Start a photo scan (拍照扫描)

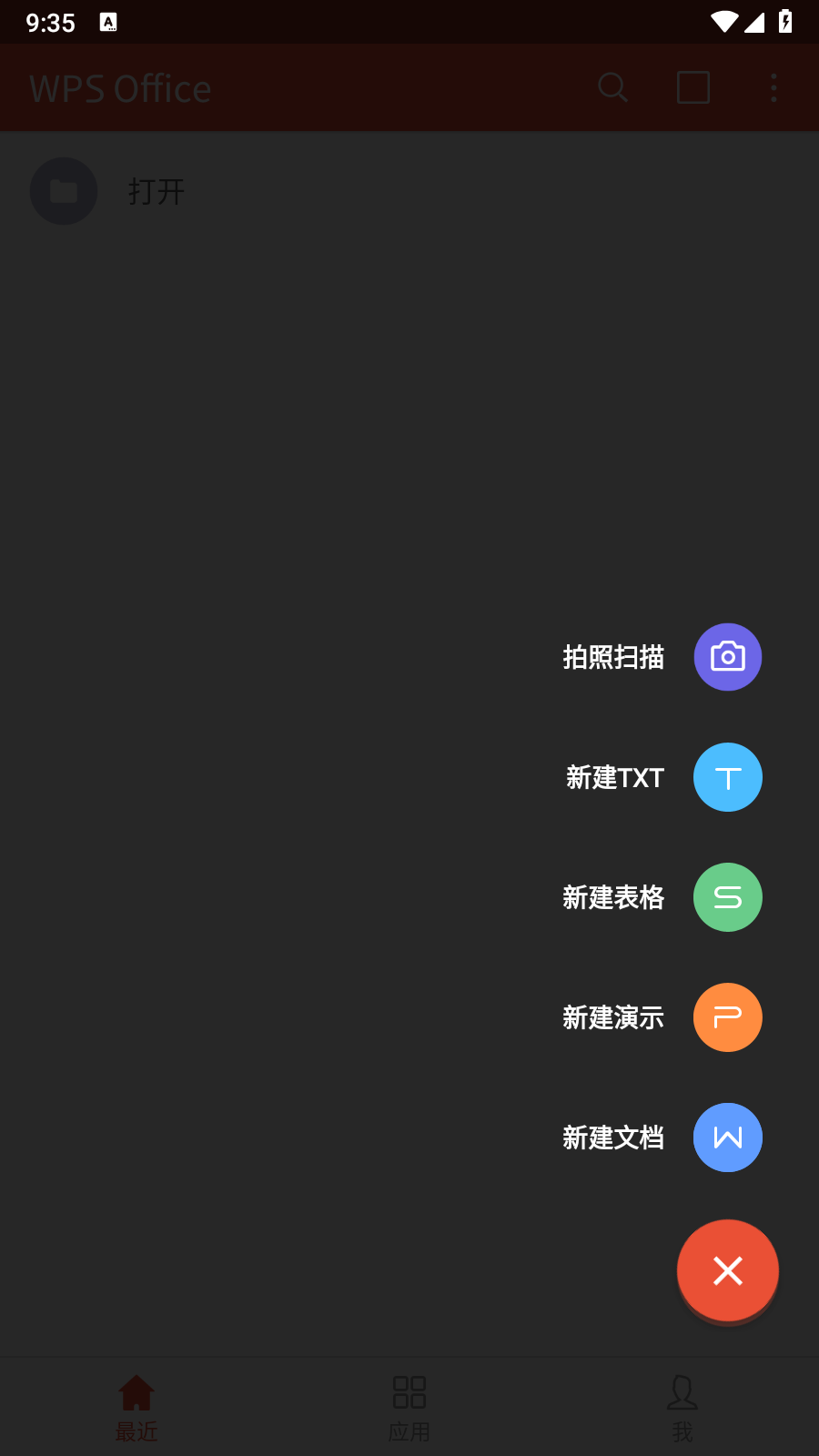[x=727, y=657]
